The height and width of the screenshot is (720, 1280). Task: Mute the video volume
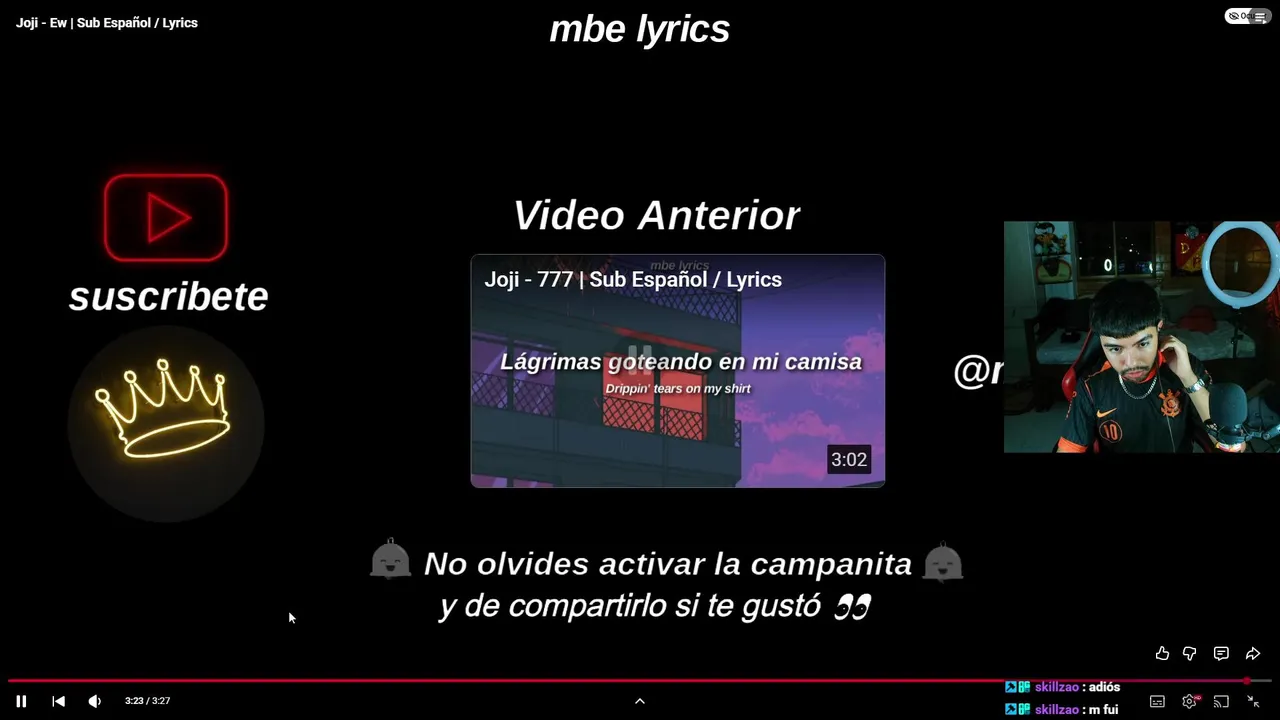pyautogui.click(x=94, y=701)
